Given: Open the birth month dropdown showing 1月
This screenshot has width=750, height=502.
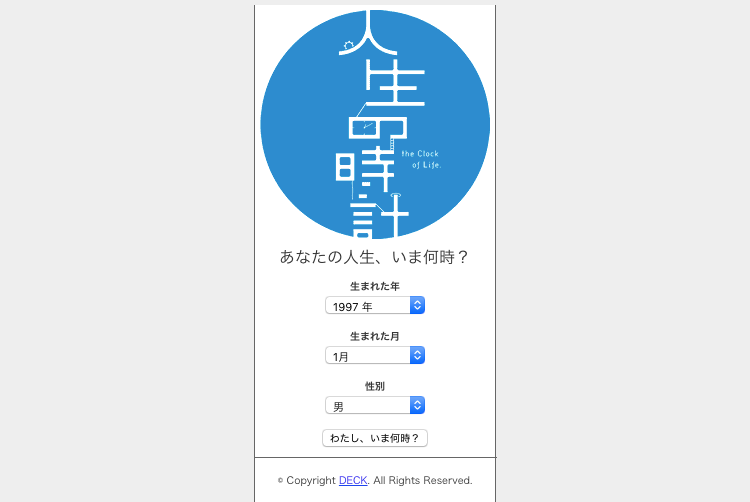Looking at the screenshot, I should click(x=375, y=355).
